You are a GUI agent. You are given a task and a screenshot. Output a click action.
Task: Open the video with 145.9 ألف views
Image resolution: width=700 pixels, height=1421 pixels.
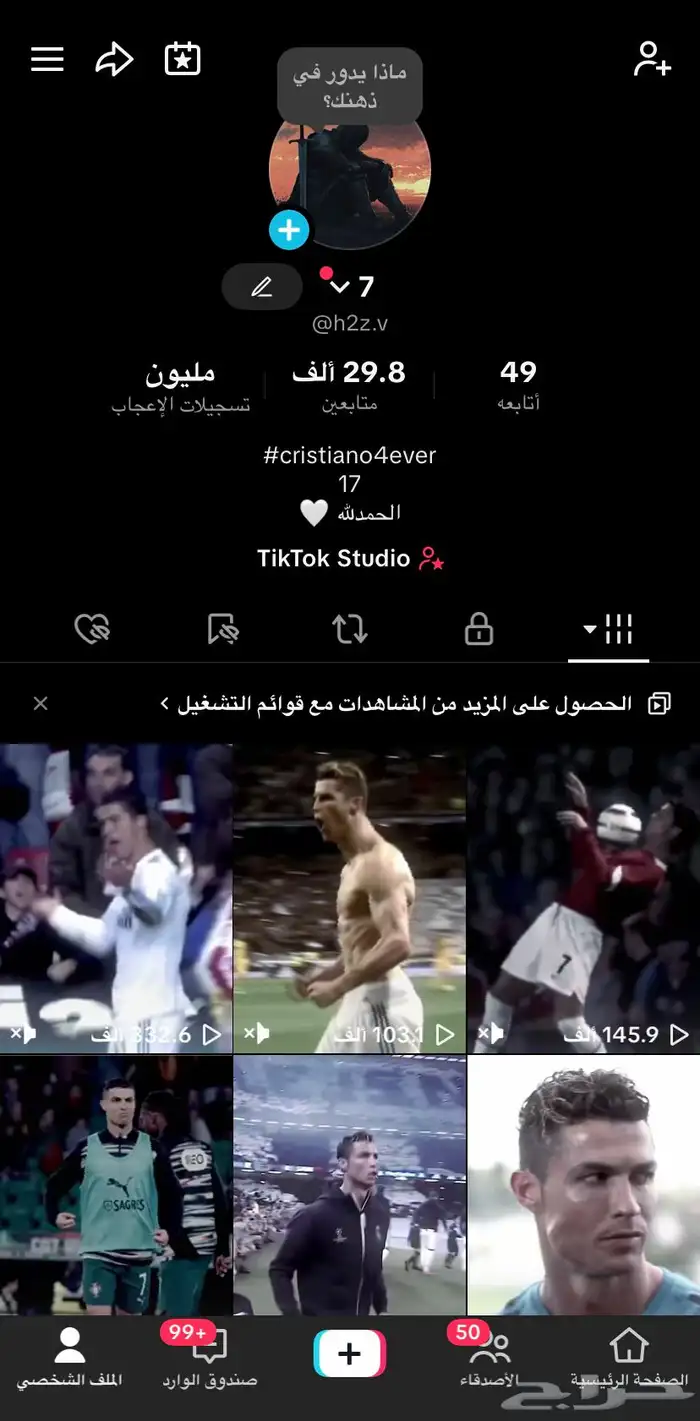coord(583,898)
